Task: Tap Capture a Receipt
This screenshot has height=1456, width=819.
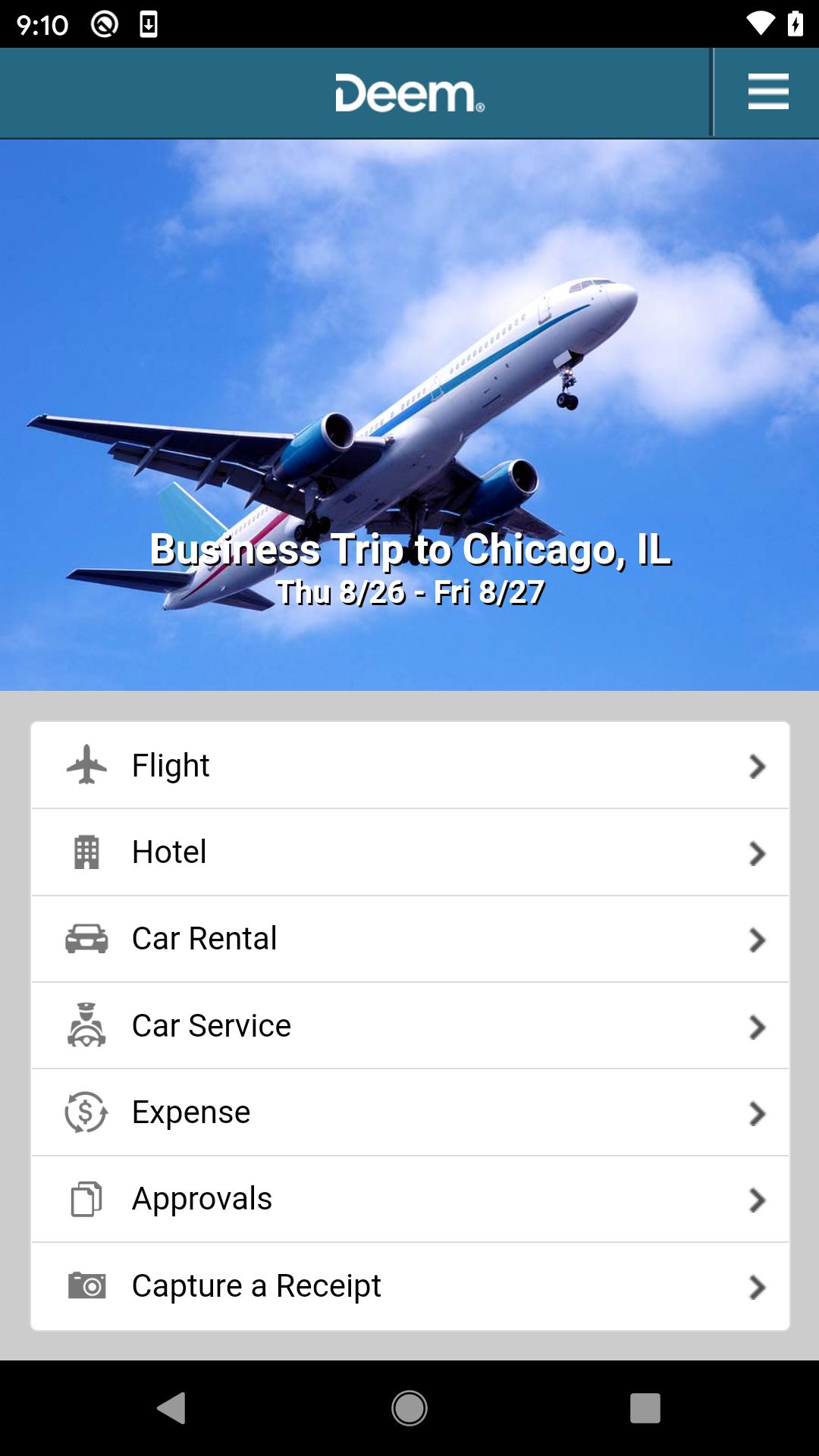Action: 409,1286
